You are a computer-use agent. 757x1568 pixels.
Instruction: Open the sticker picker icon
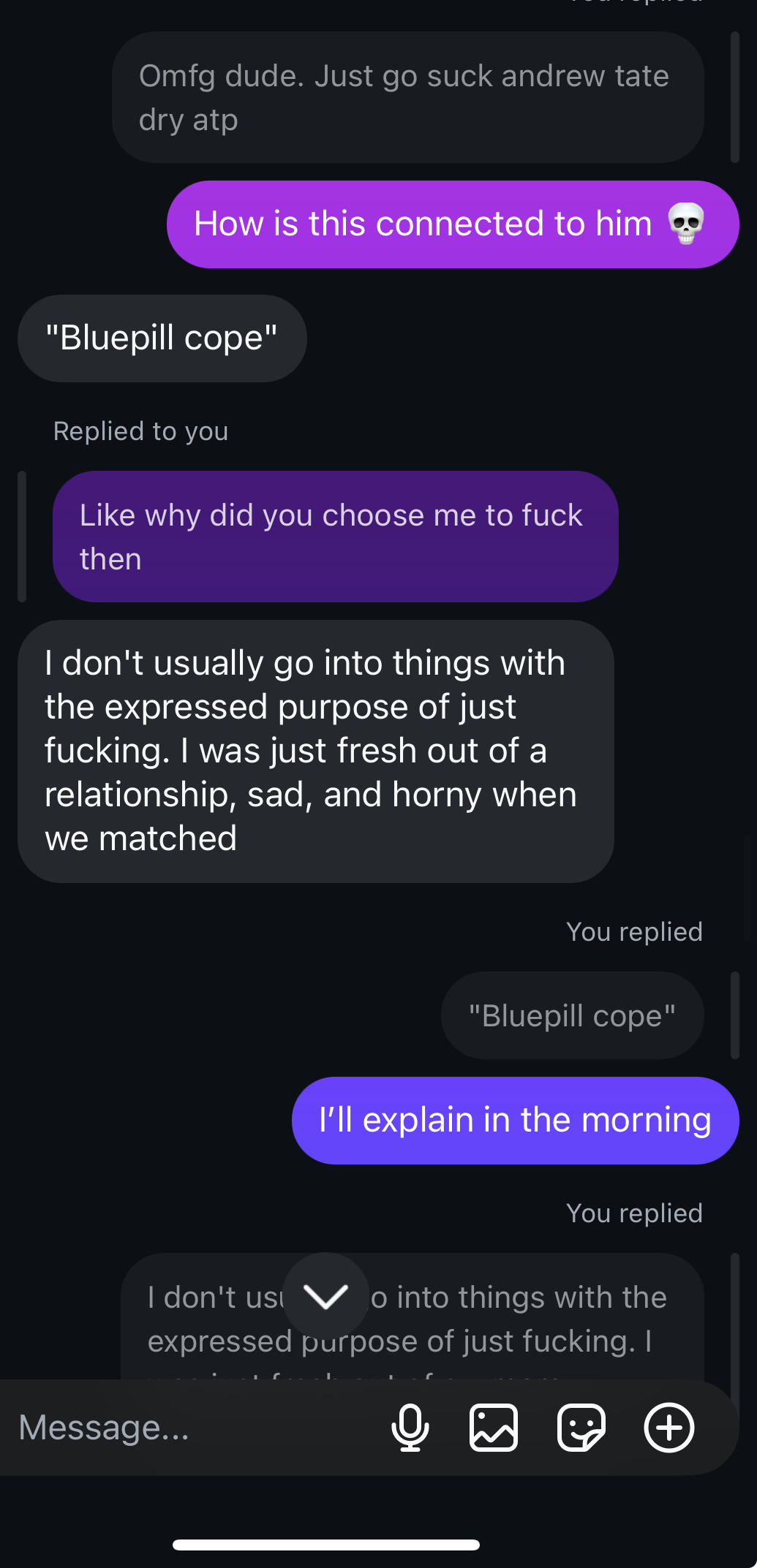581,1427
